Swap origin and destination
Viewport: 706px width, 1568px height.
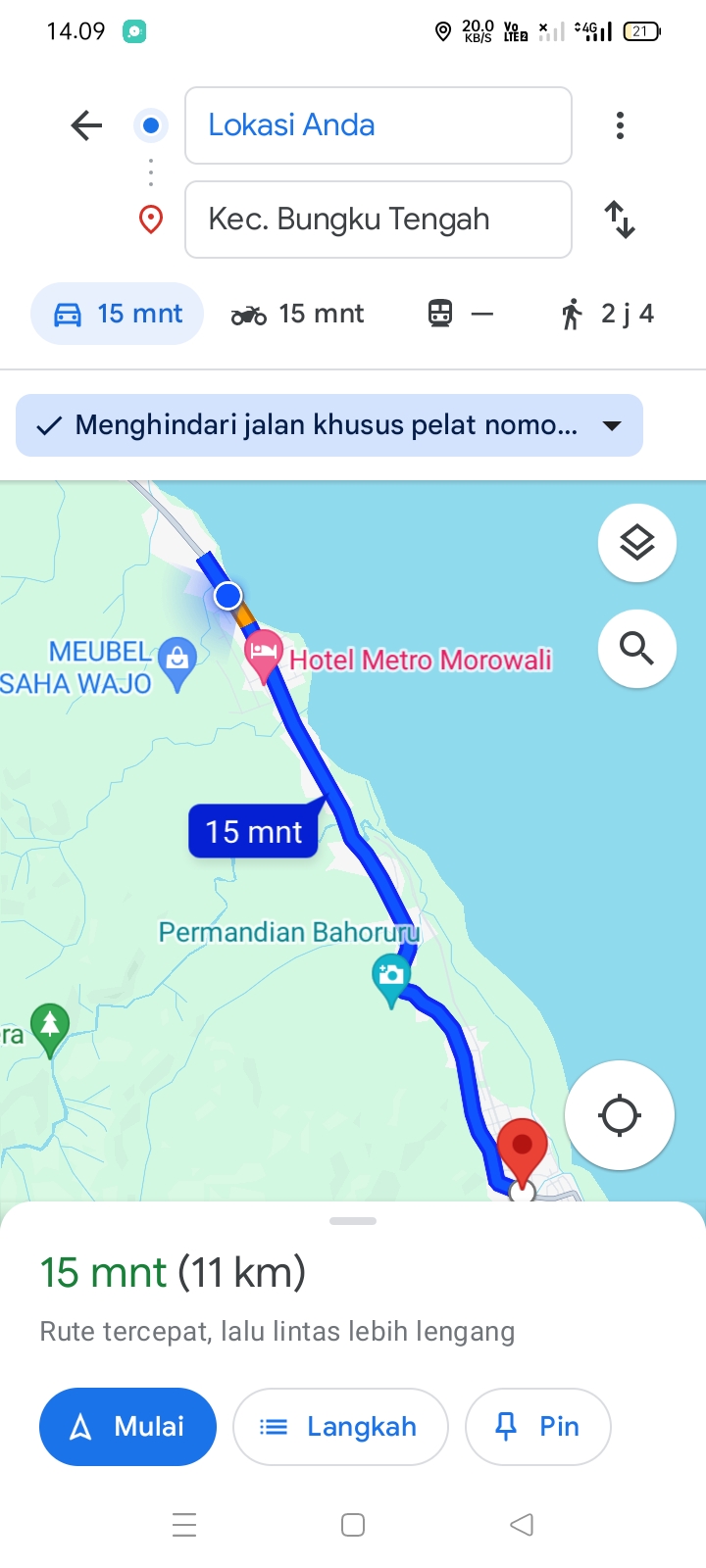point(620,220)
